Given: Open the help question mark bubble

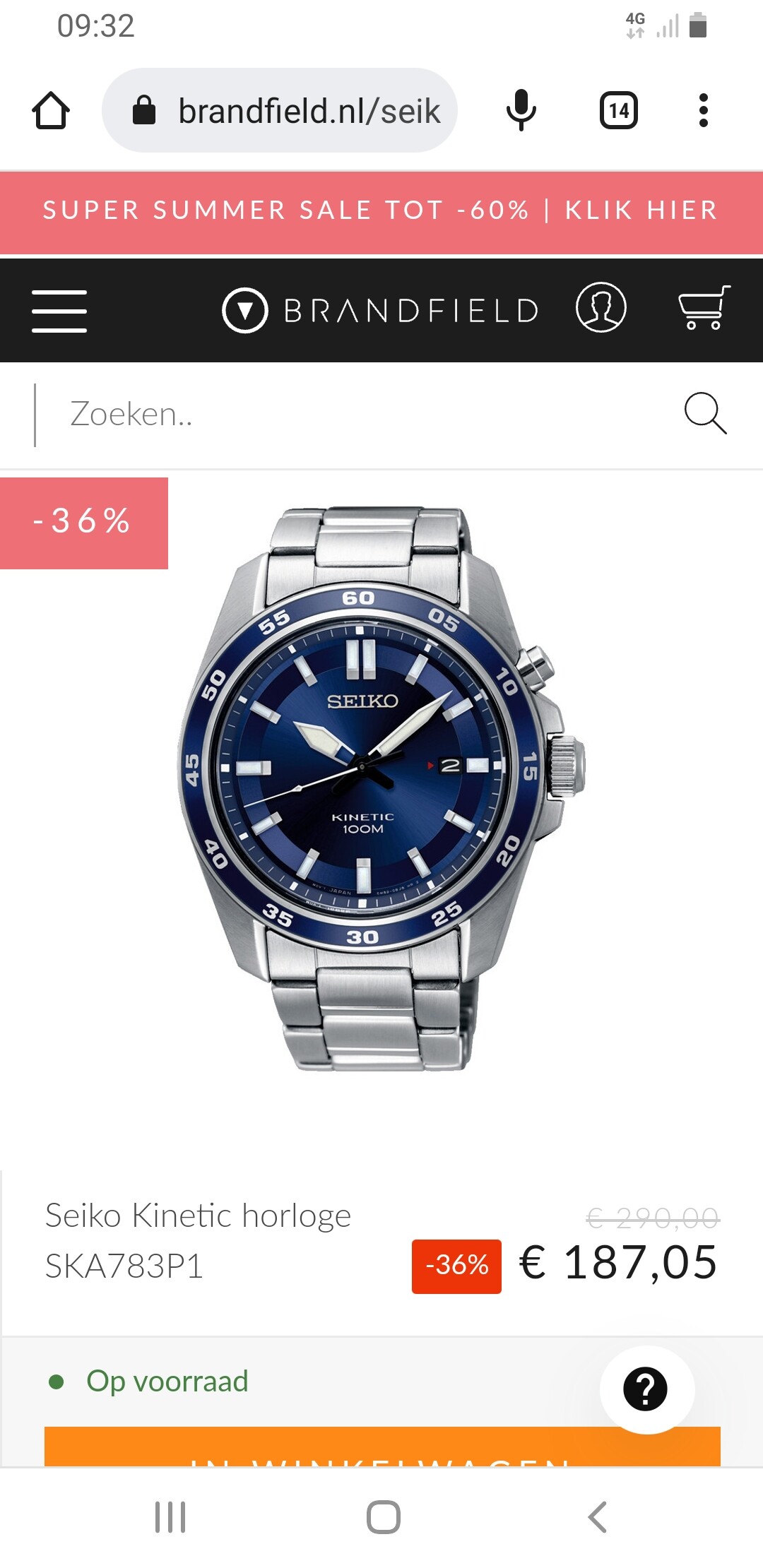Looking at the screenshot, I should pos(647,1389).
